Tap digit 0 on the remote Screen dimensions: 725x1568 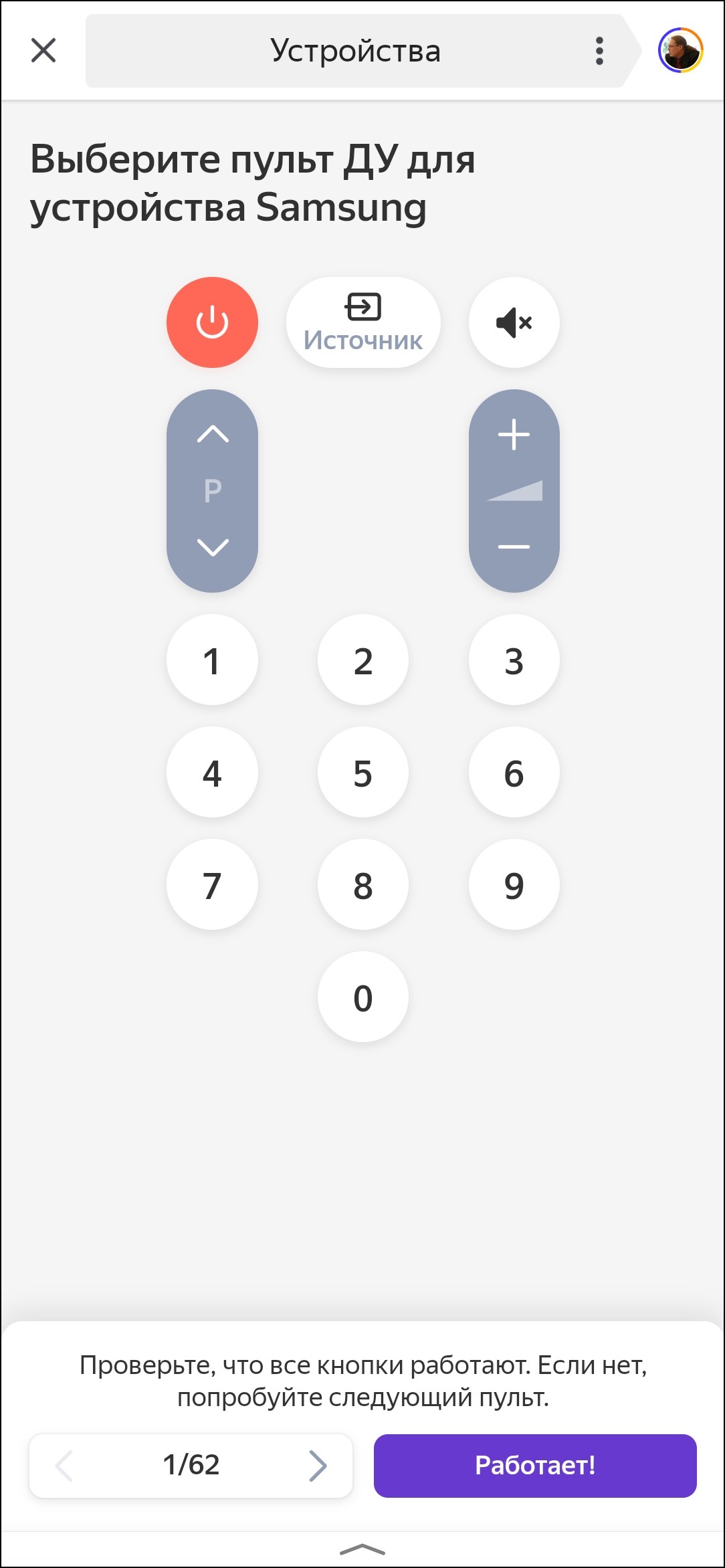point(363,997)
